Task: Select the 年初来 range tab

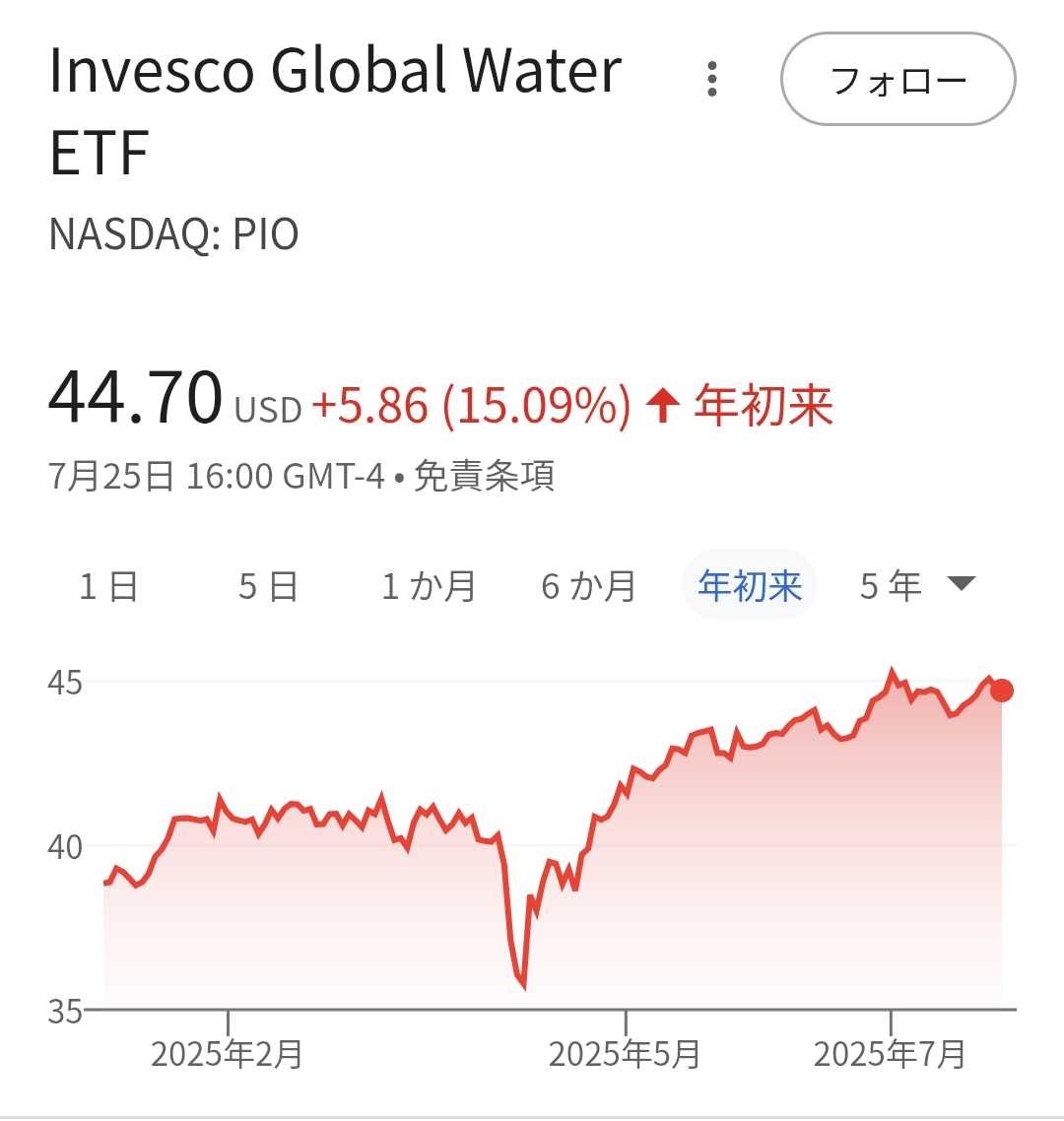Action: coord(750,586)
